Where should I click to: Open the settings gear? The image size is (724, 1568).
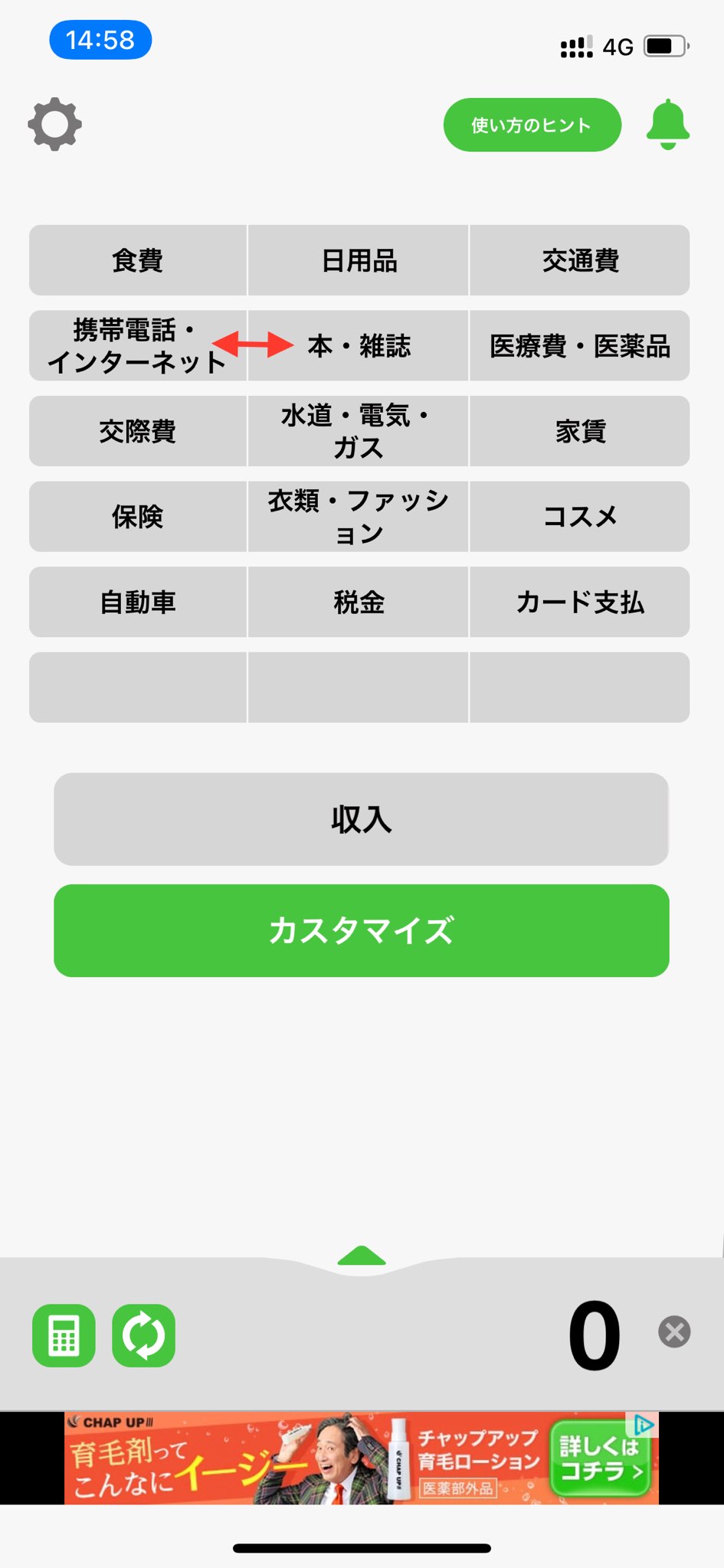[55, 124]
